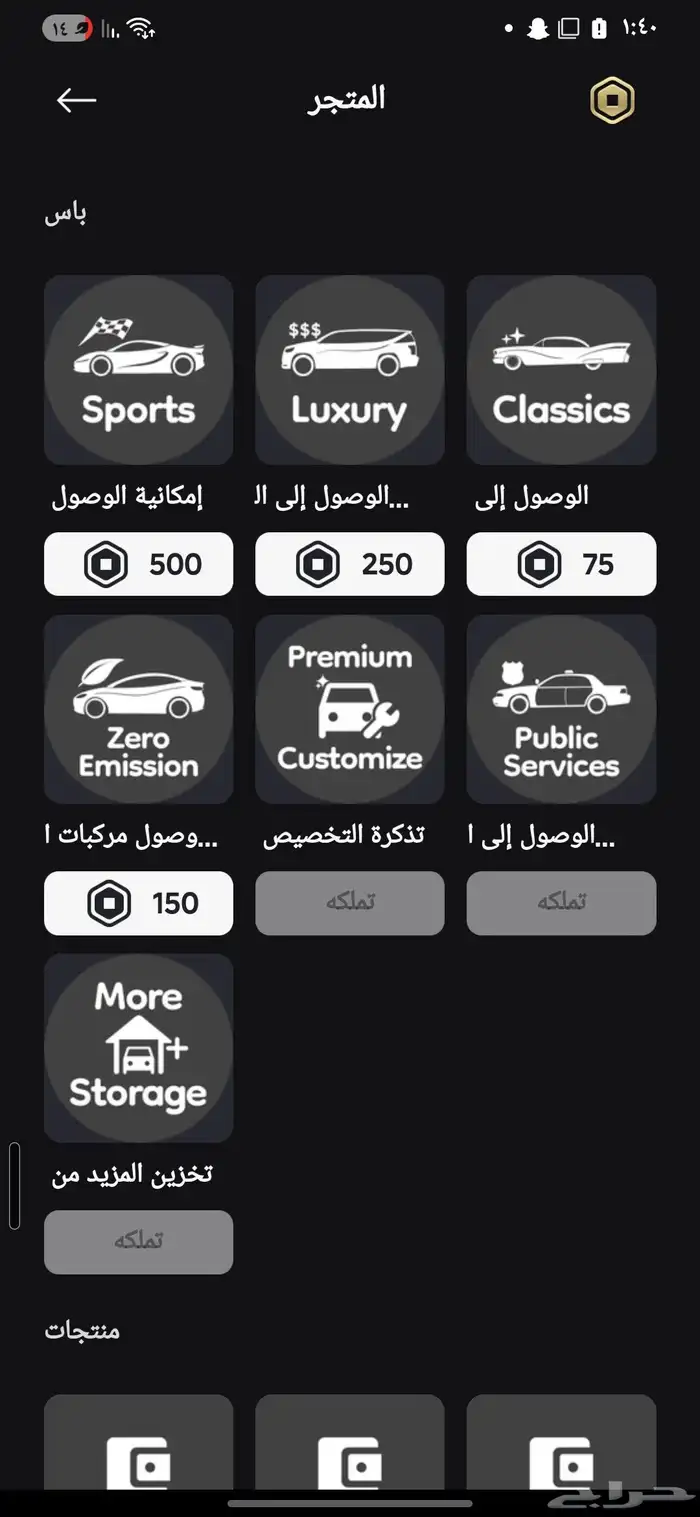Buy Classics pass for 75 Robux
The height and width of the screenshot is (1517, 700).
[561, 564]
